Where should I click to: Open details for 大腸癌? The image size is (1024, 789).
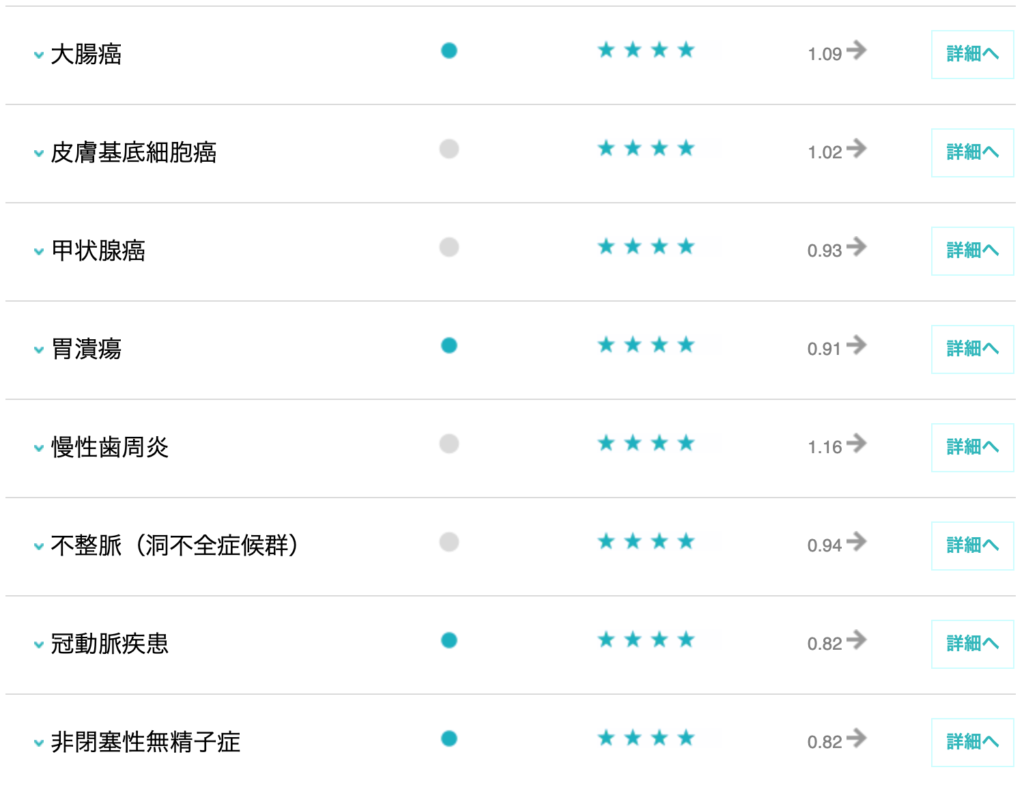tap(972, 55)
